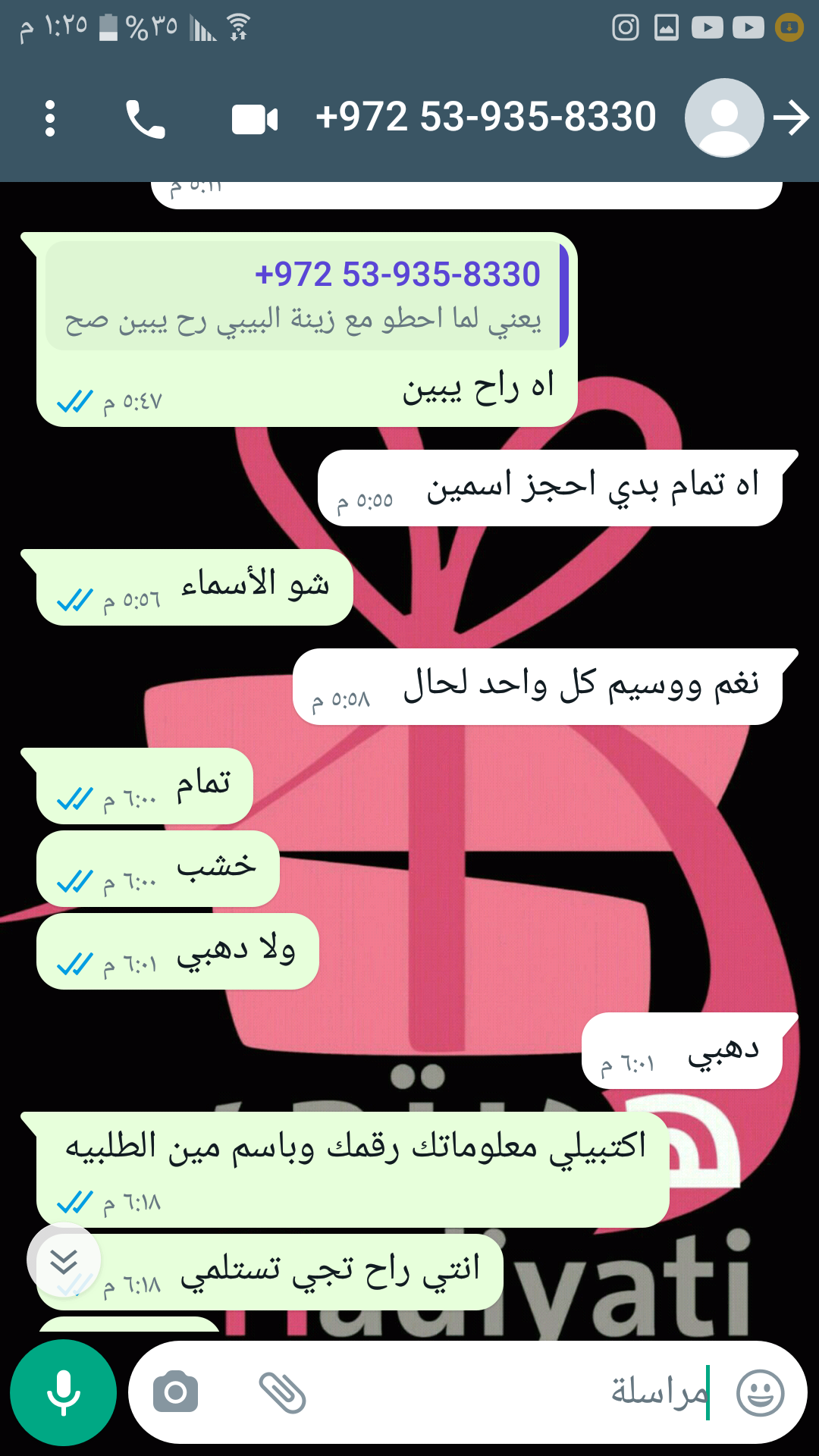This screenshot has width=819, height=1456.
Task: Start a video call with this contact
Action: tap(255, 120)
